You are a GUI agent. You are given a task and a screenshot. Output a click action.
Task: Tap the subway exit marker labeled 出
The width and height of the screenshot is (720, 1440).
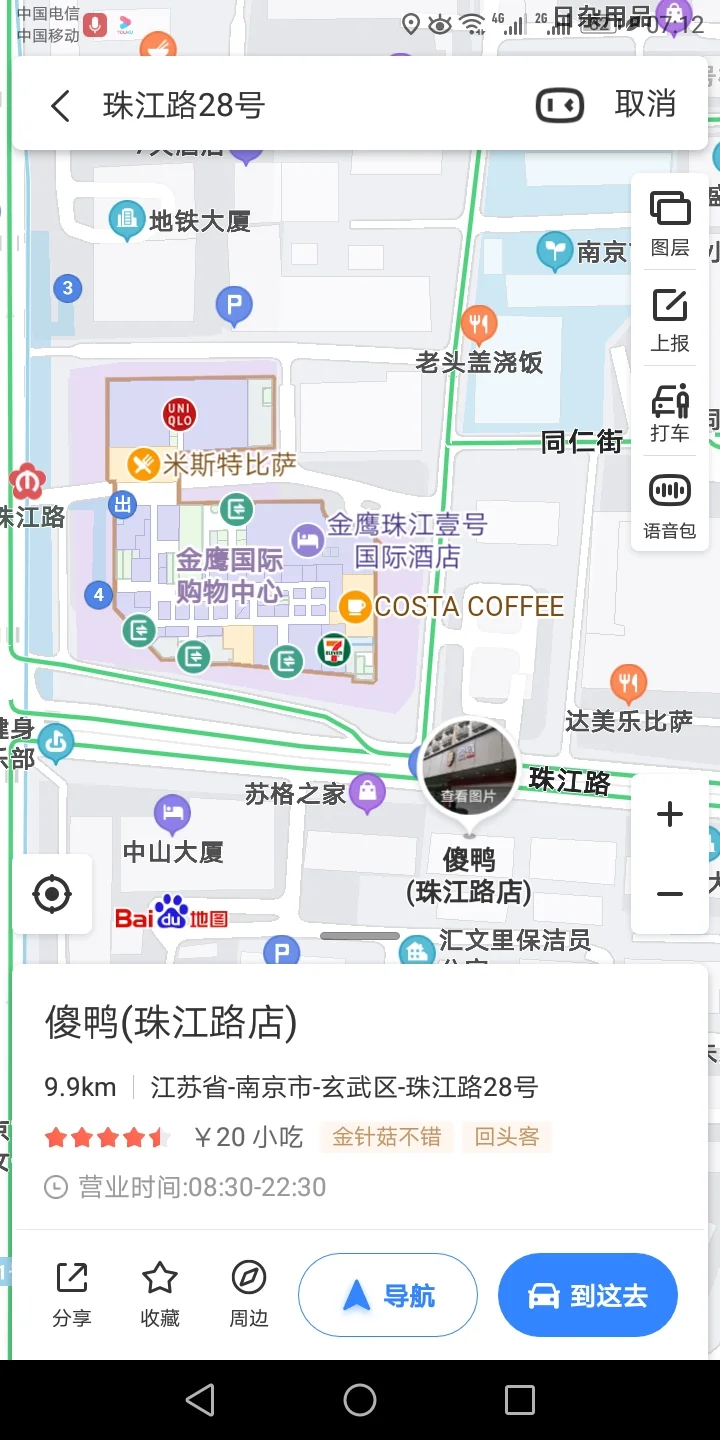122,505
